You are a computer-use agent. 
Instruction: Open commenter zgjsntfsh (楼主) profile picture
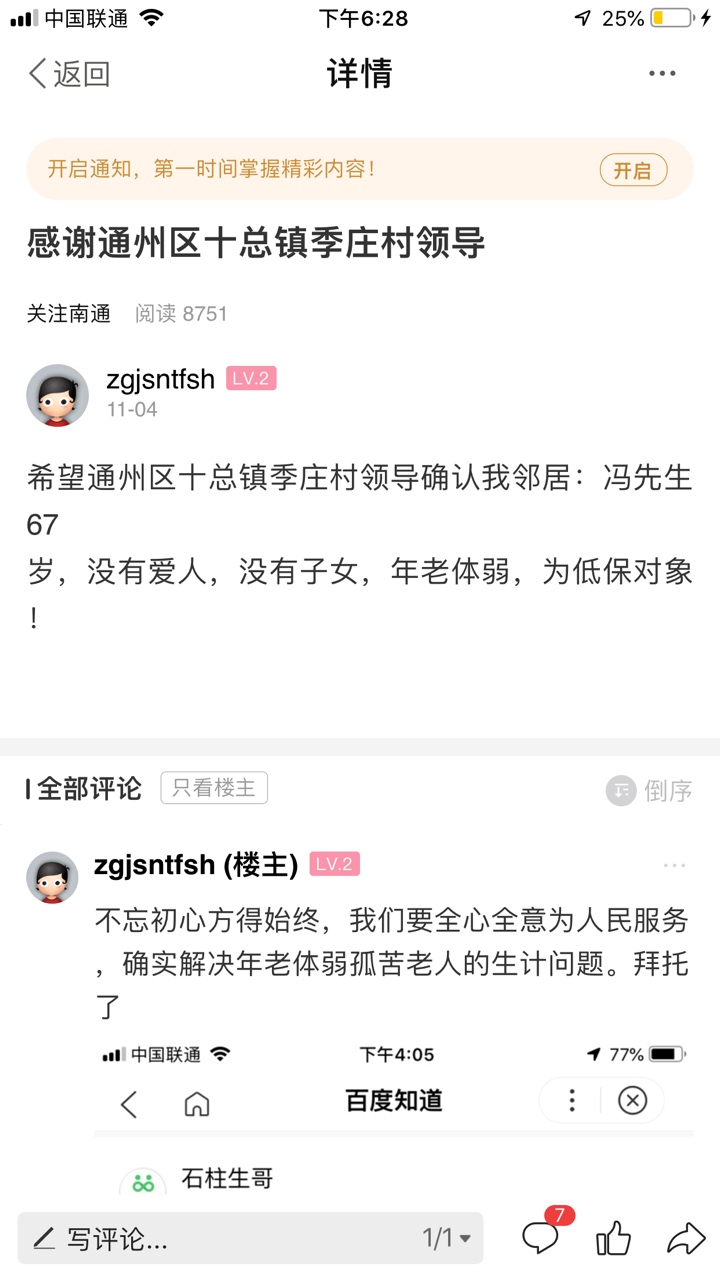(52, 877)
